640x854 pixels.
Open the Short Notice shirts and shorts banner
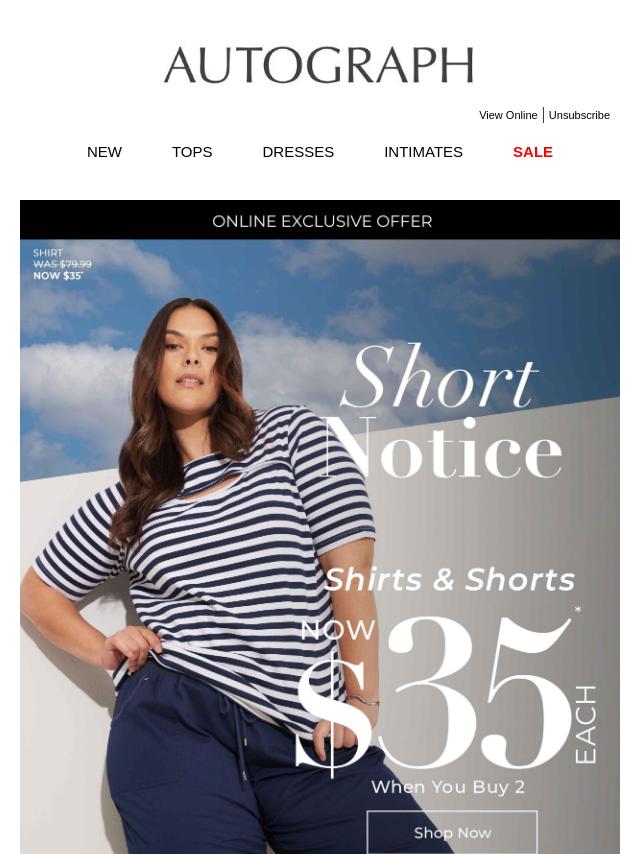point(320,530)
